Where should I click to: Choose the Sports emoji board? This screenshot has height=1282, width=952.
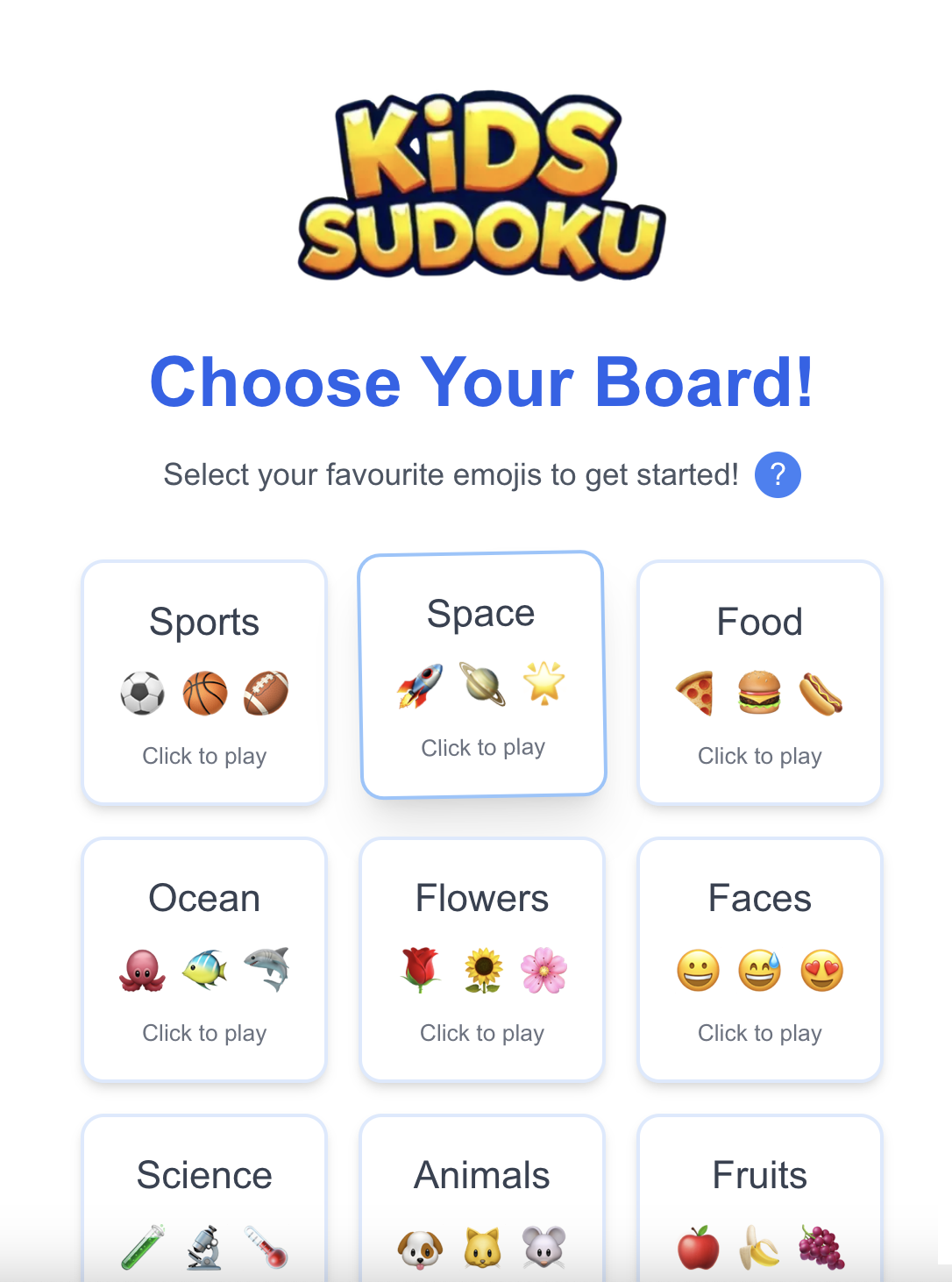click(204, 682)
